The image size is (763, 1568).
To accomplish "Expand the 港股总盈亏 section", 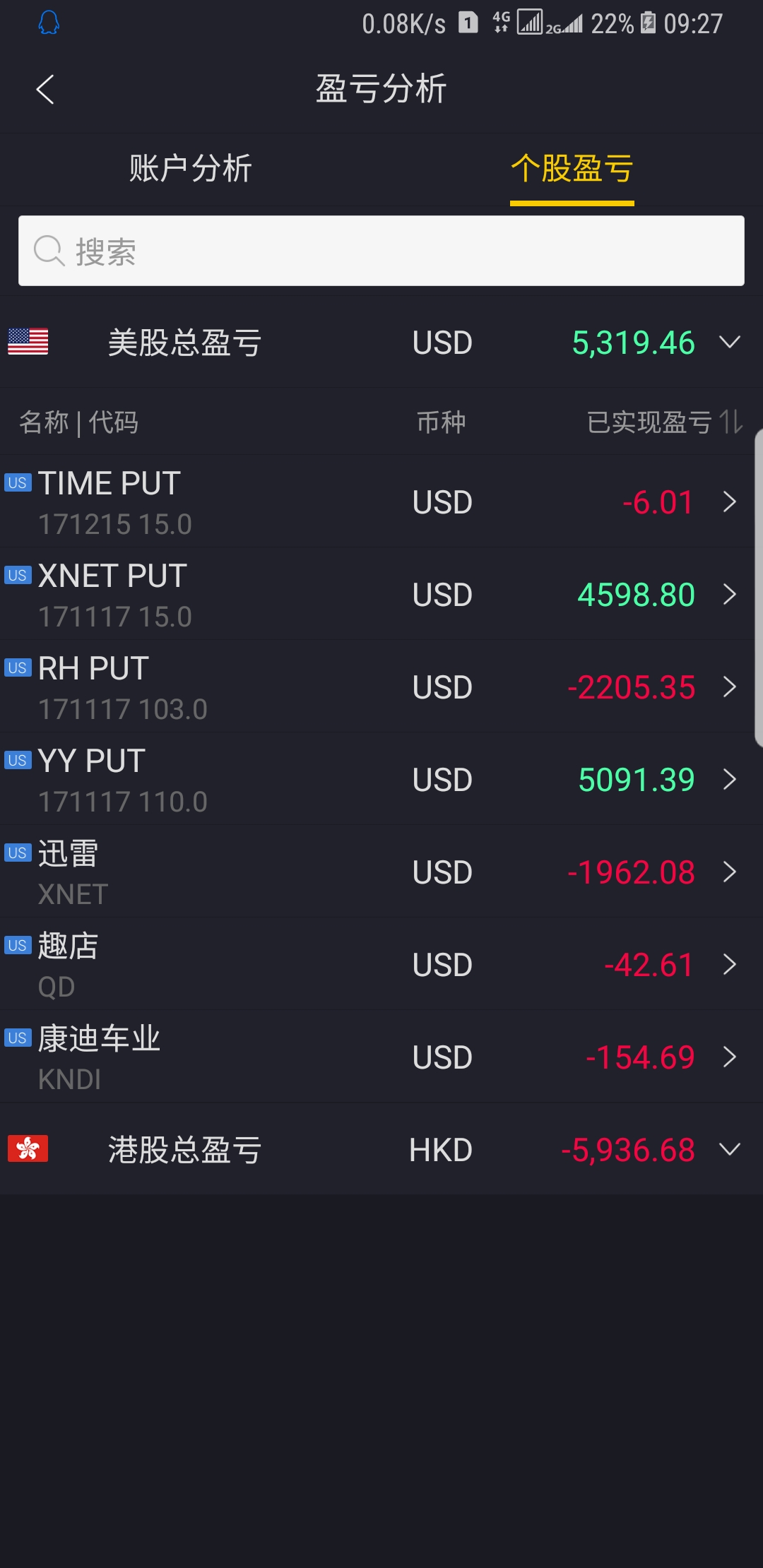I will pyautogui.click(x=381, y=1150).
